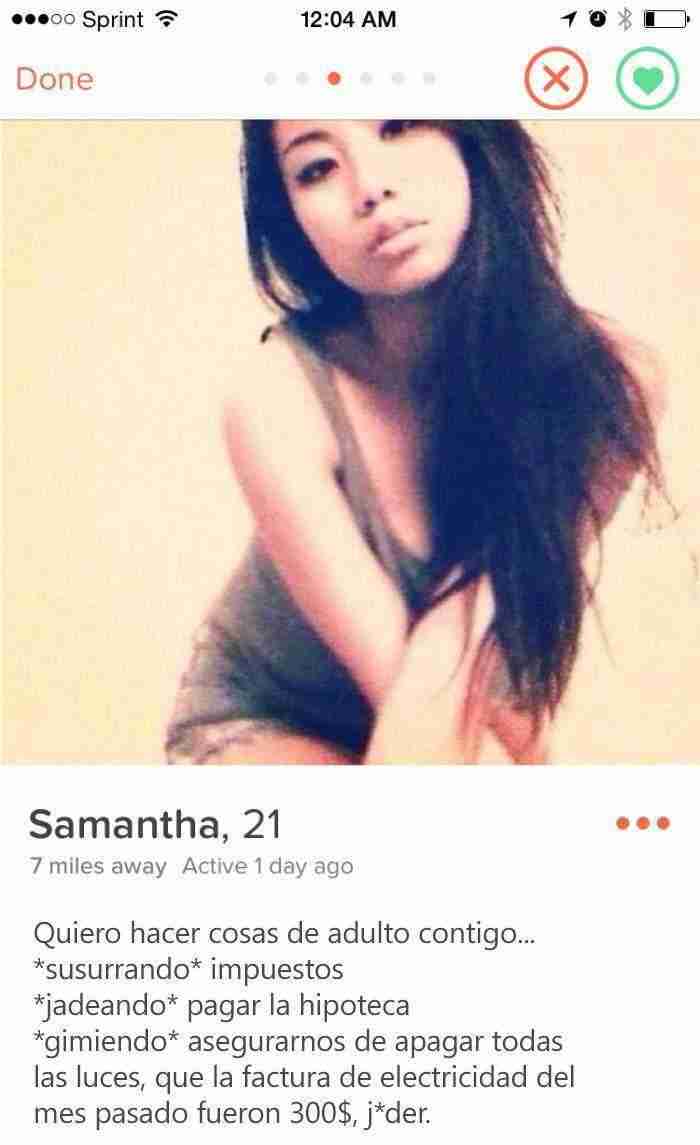Like Samantha with the green heart
This screenshot has width=700, height=1145.
point(646,80)
